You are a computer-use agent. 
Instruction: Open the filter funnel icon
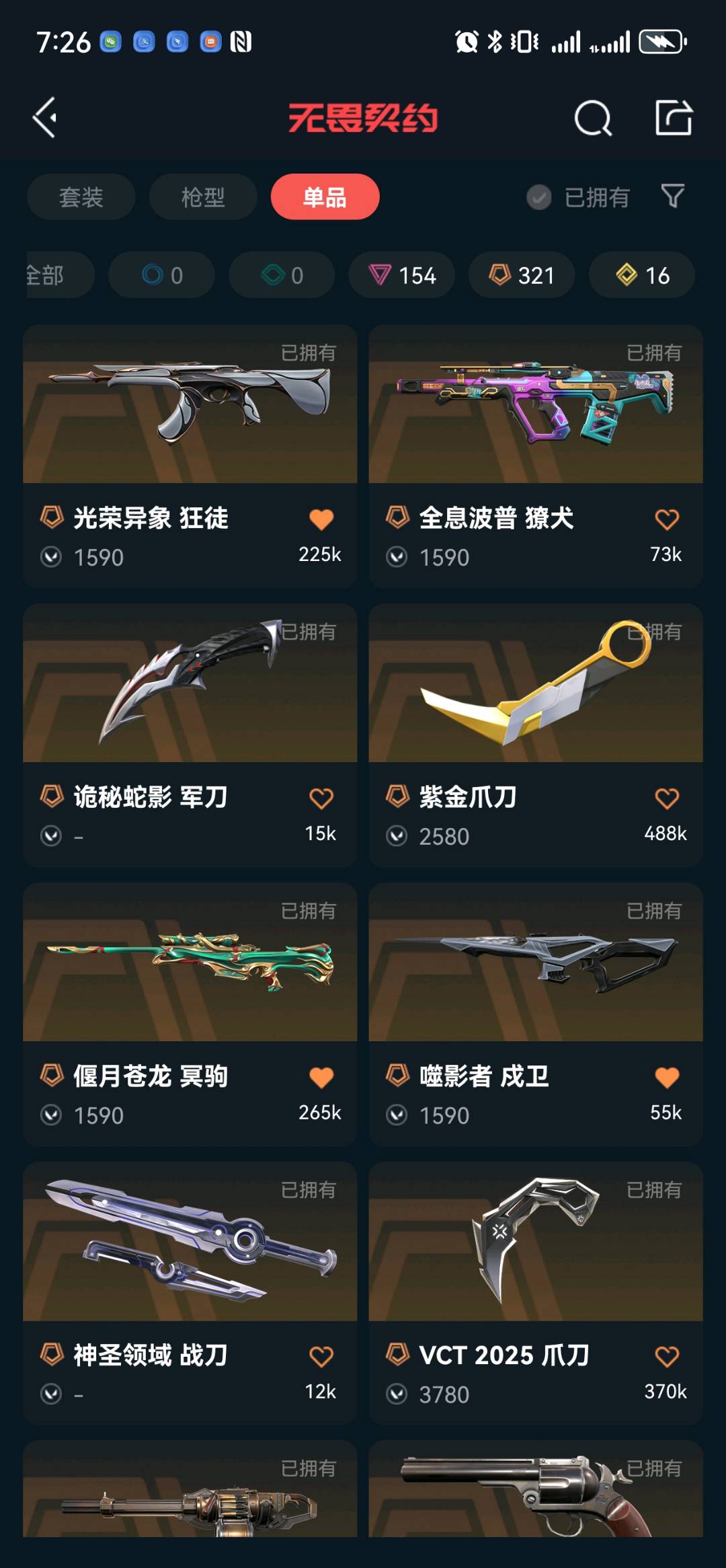(x=672, y=196)
